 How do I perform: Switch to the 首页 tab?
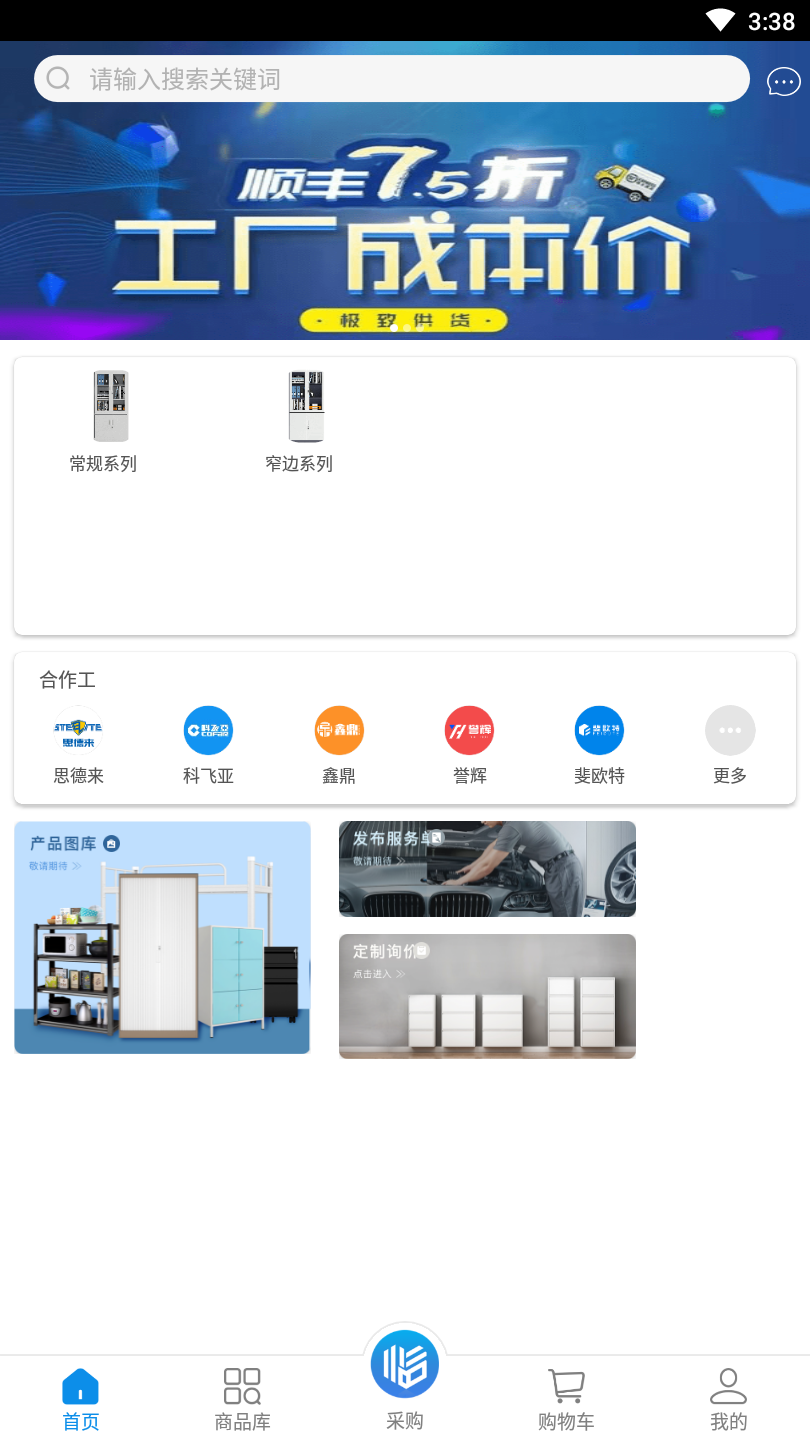pos(81,1398)
